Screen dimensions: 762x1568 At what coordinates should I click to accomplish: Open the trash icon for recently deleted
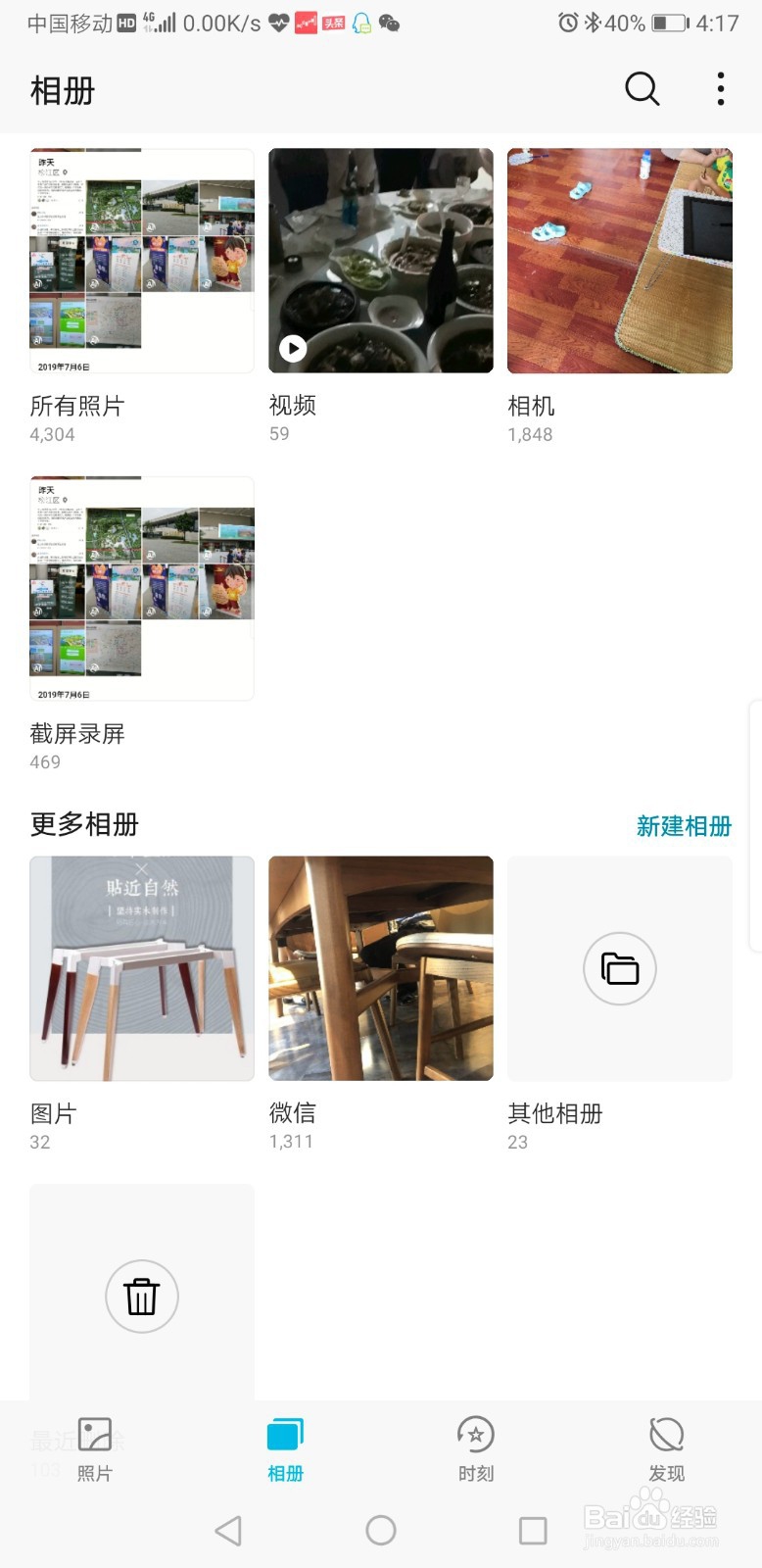click(x=141, y=1296)
